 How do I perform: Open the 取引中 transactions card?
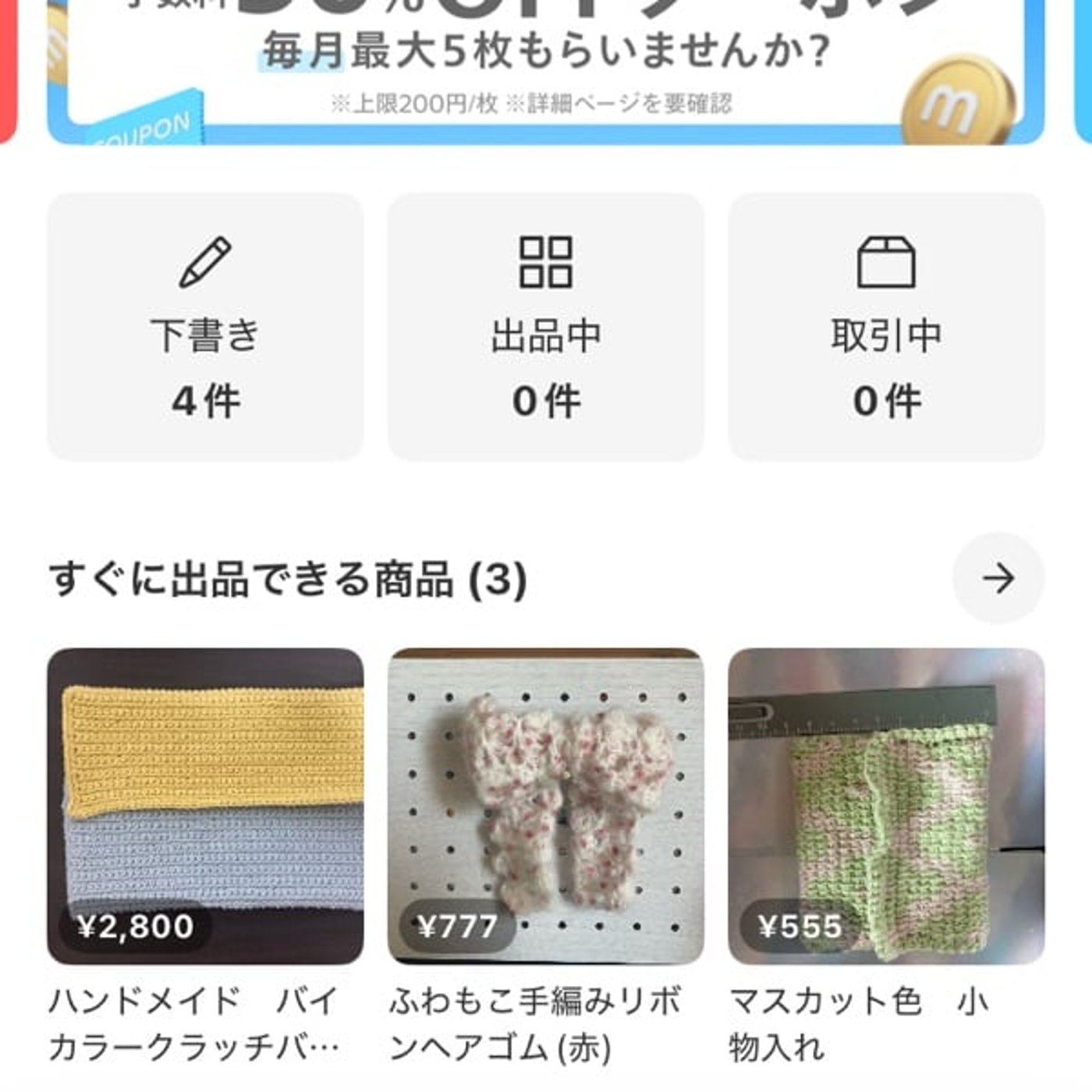point(886,327)
